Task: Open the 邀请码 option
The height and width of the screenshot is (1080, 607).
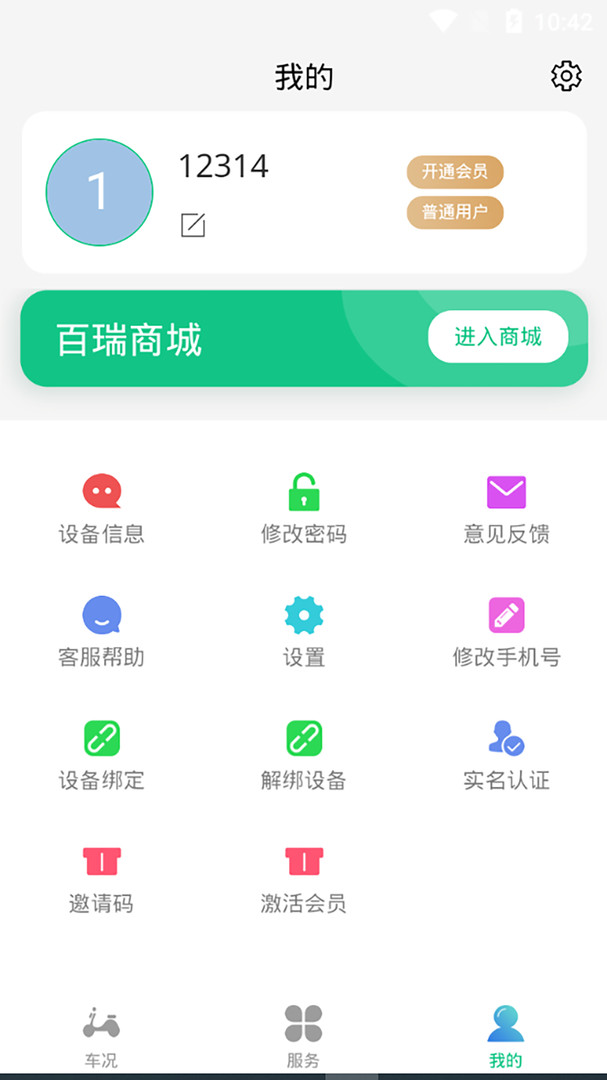Action: pos(101,879)
